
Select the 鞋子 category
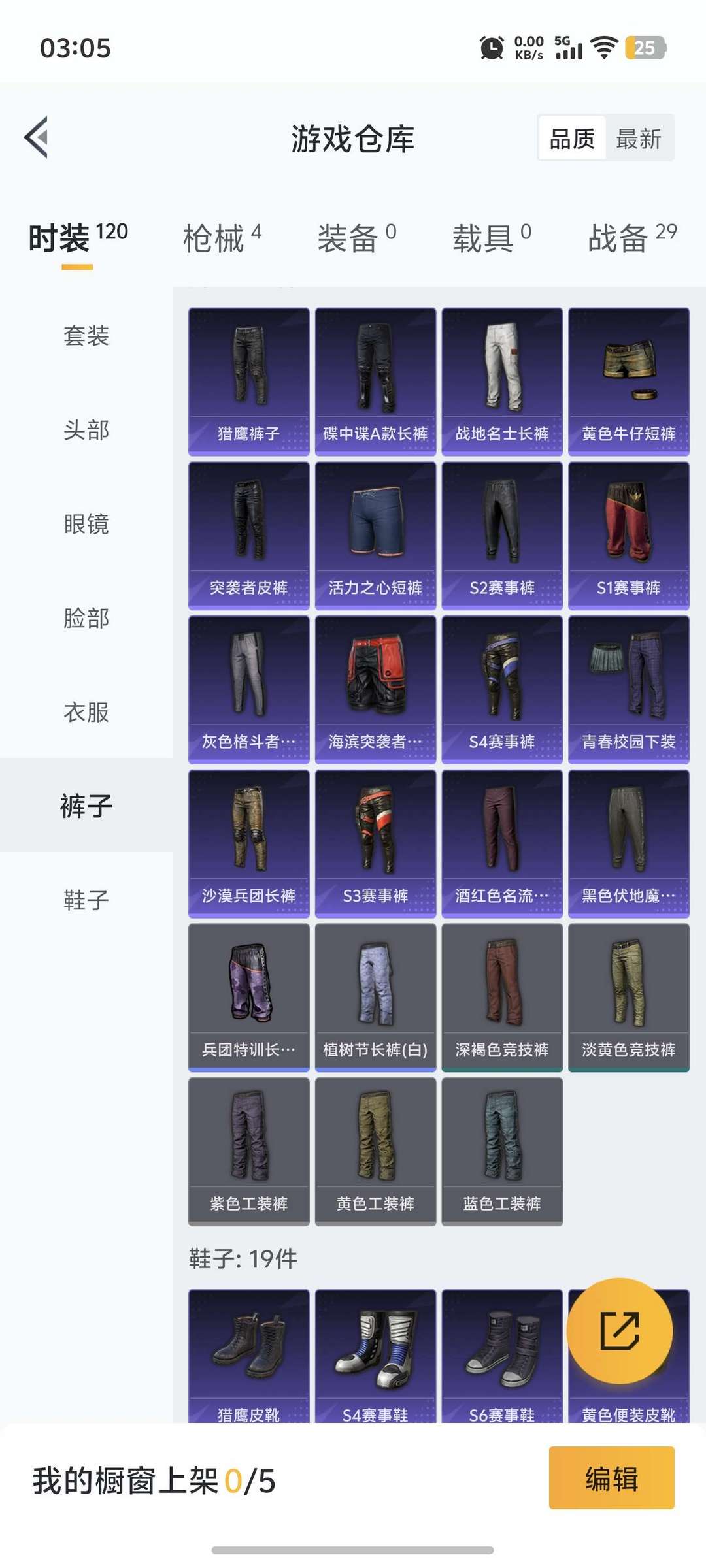(86, 900)
